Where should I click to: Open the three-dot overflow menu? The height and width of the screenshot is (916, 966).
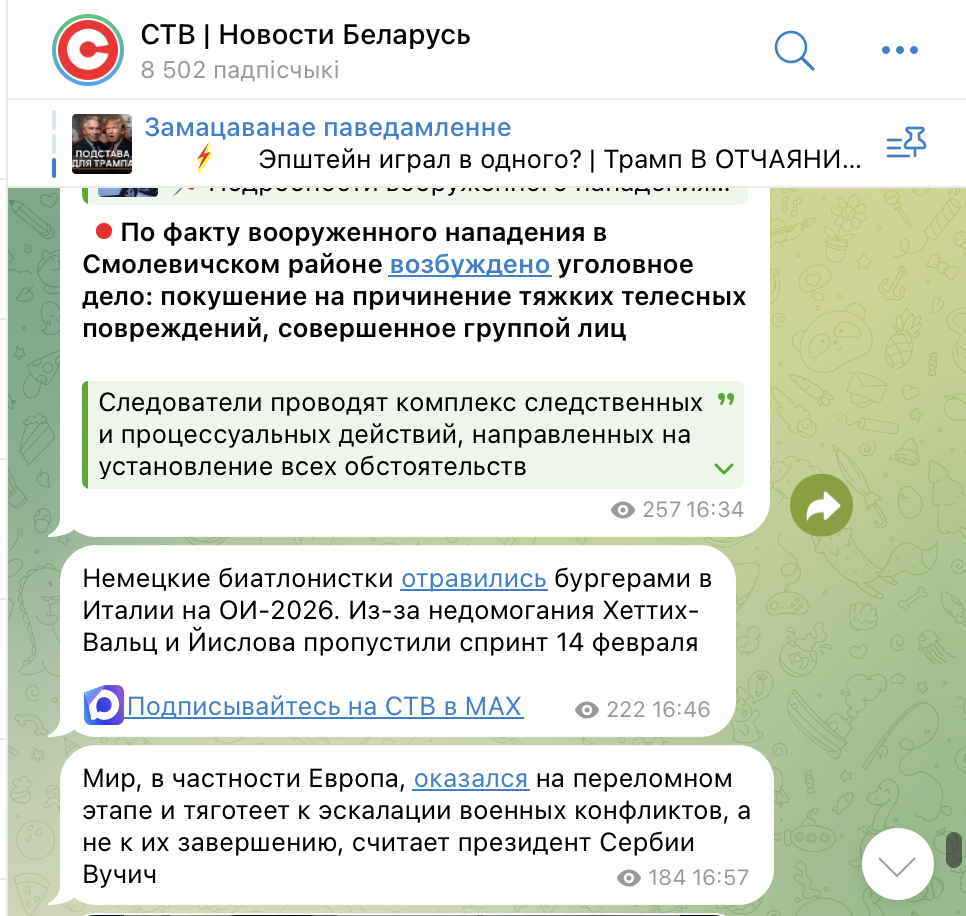(x=899, y=50)
